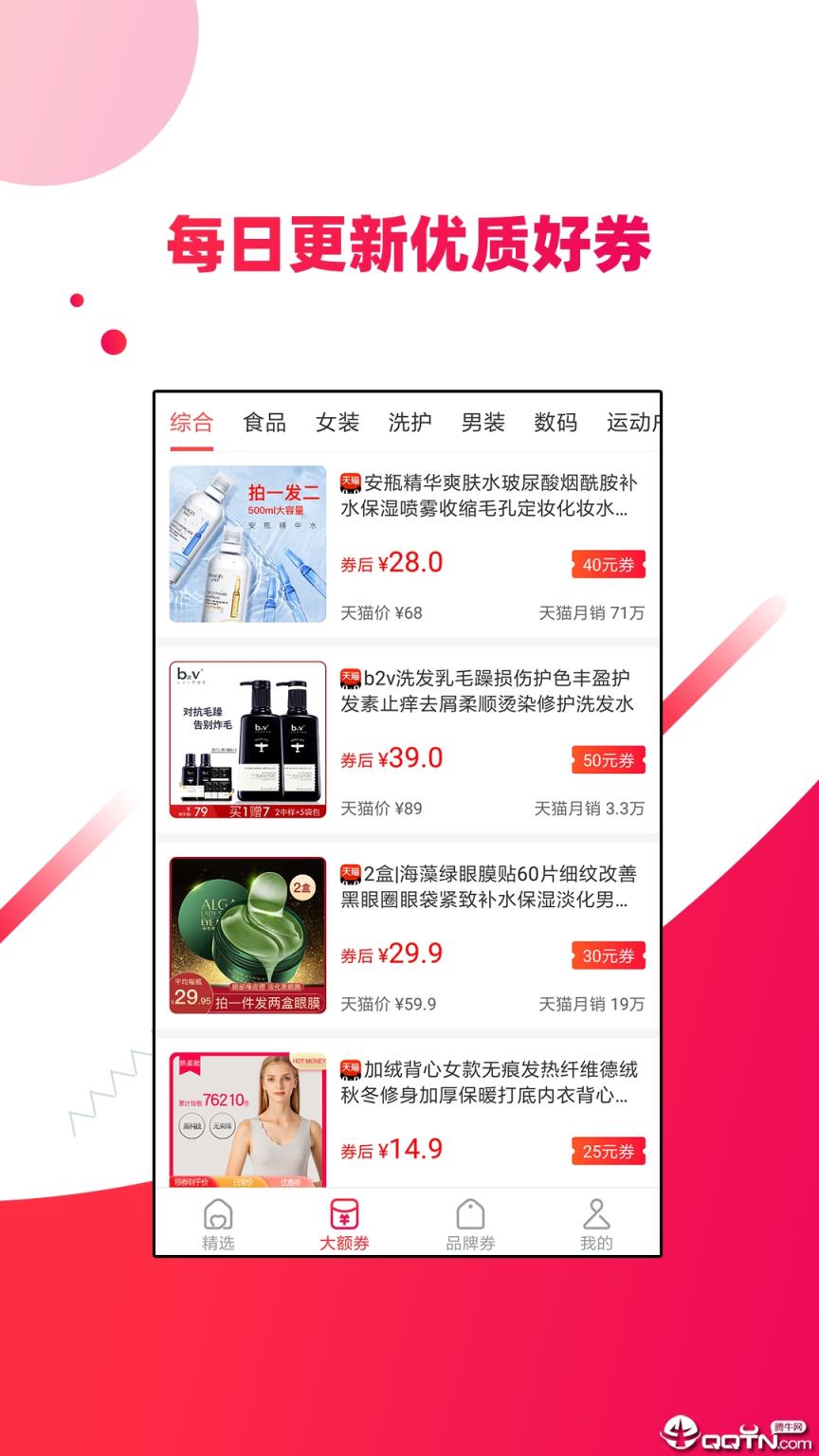Switch to the 男装 tab
The height and width of the screenshot is (1456, 819).
[x=482, y=422]
